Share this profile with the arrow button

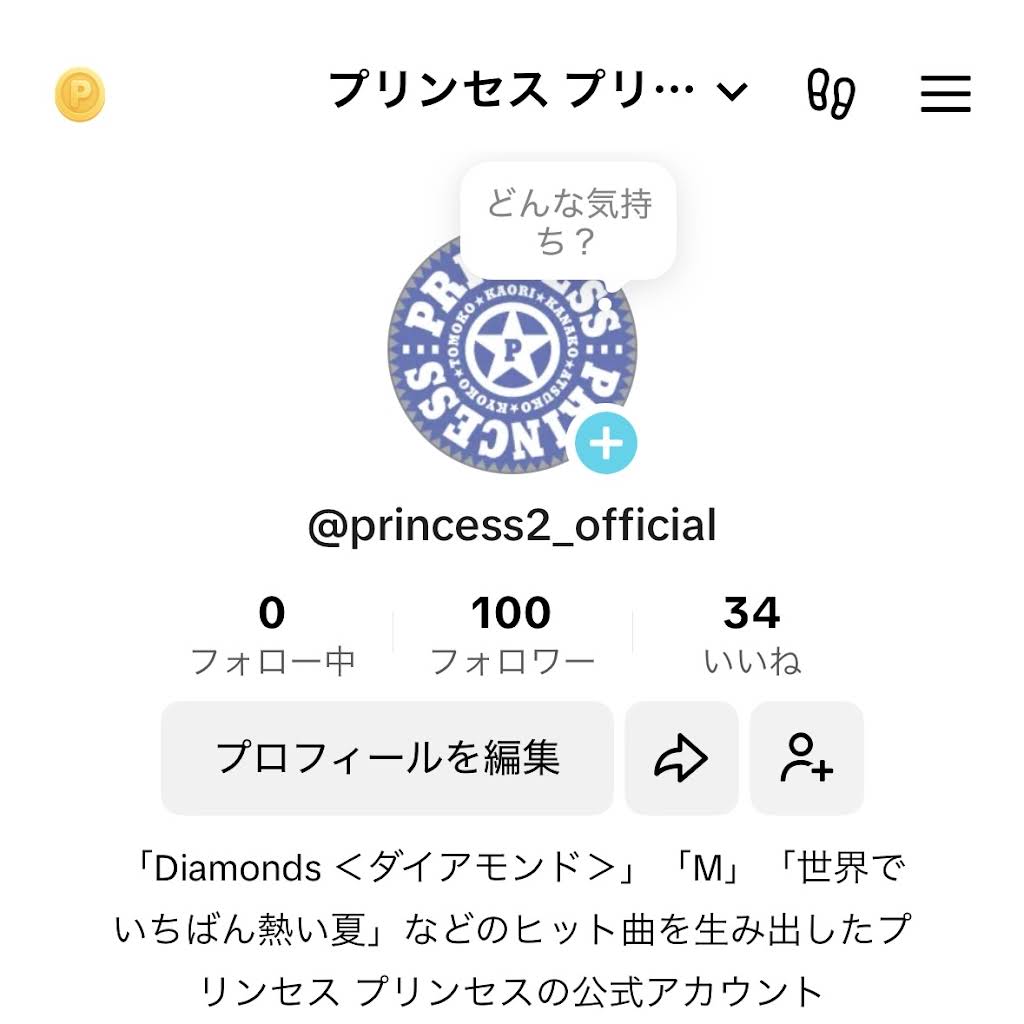[681, 758]
